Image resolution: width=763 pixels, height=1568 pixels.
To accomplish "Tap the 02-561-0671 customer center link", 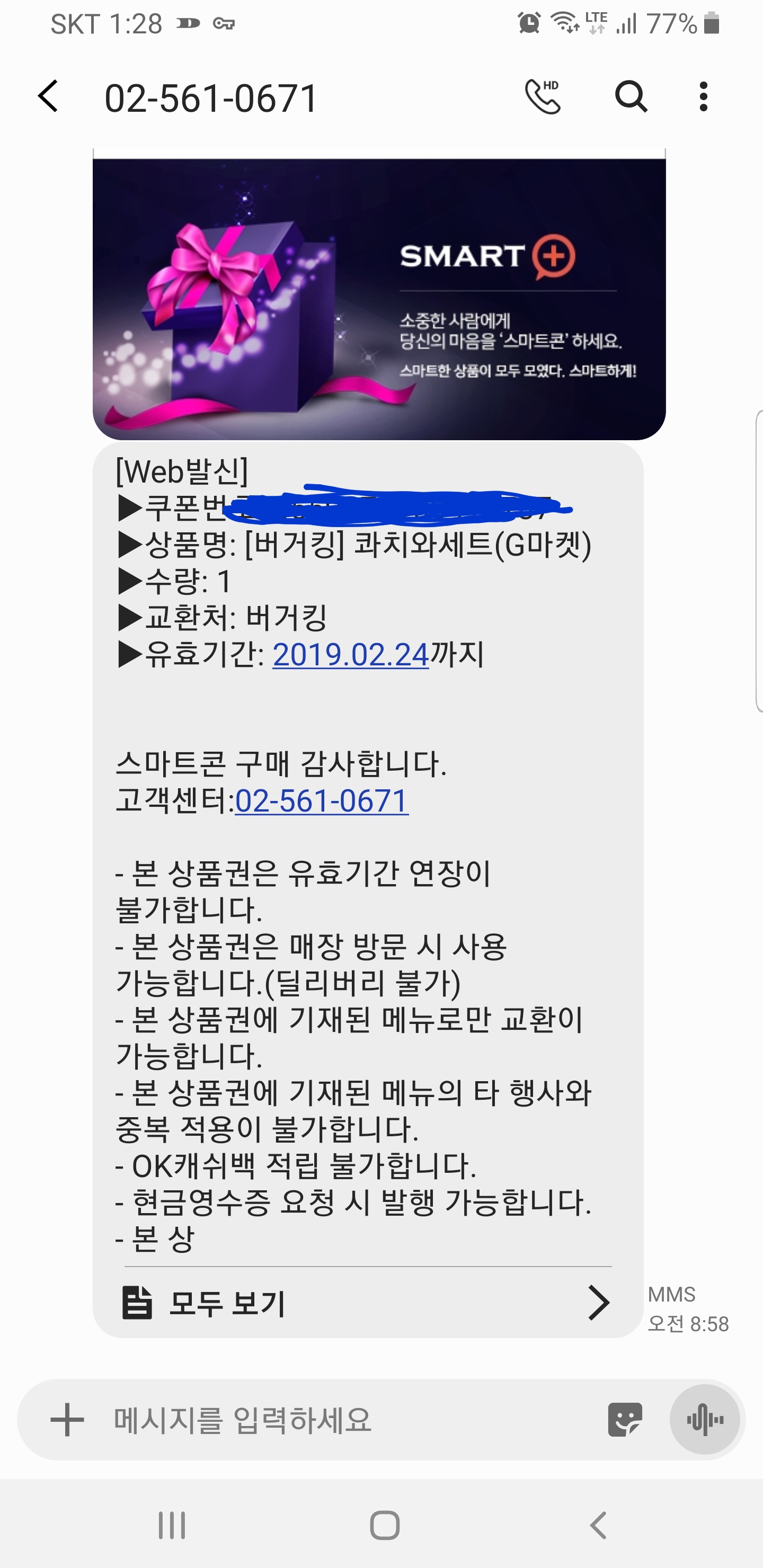I will [x=322, y=801].
